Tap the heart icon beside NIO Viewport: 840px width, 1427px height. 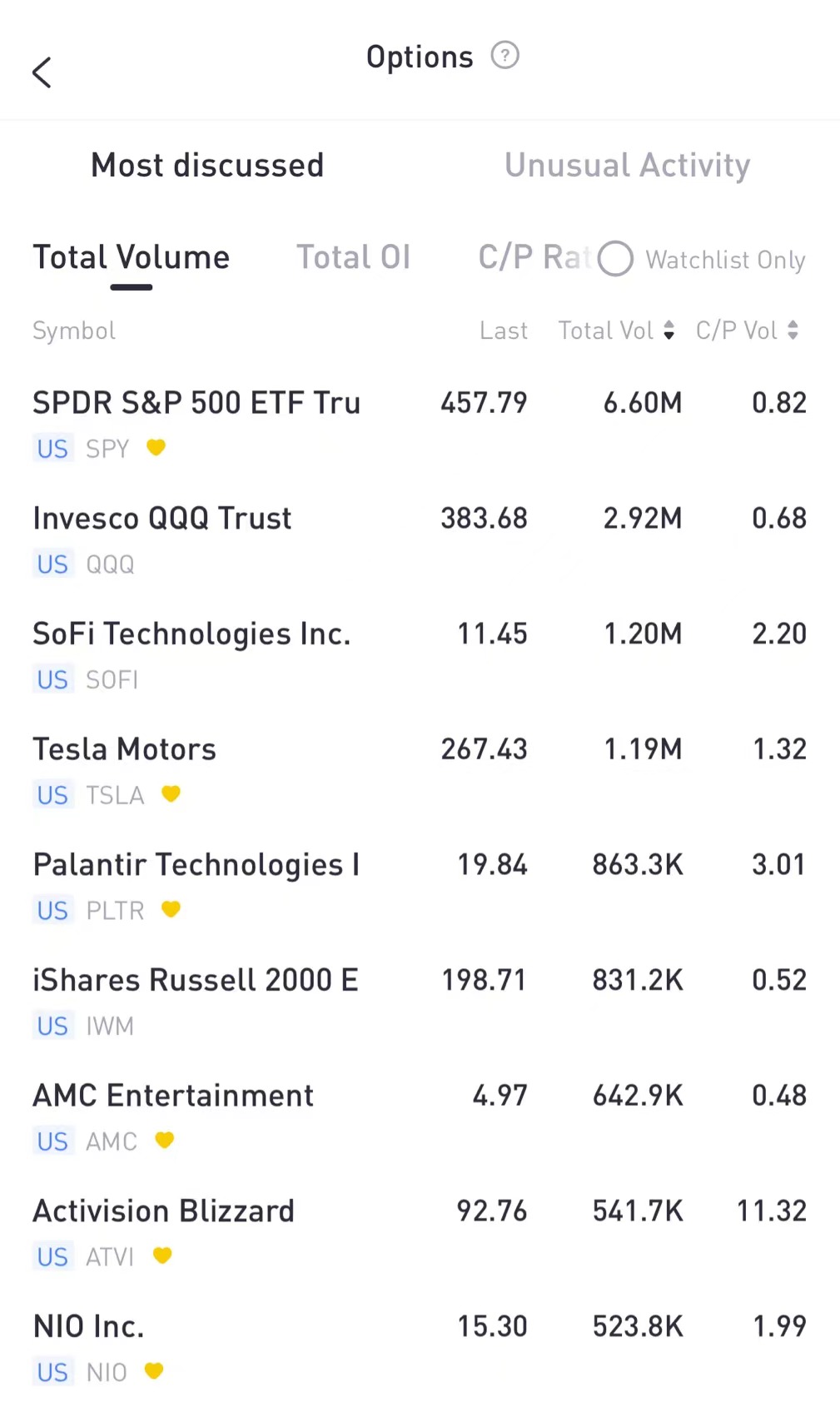[x=155, y=1371]
